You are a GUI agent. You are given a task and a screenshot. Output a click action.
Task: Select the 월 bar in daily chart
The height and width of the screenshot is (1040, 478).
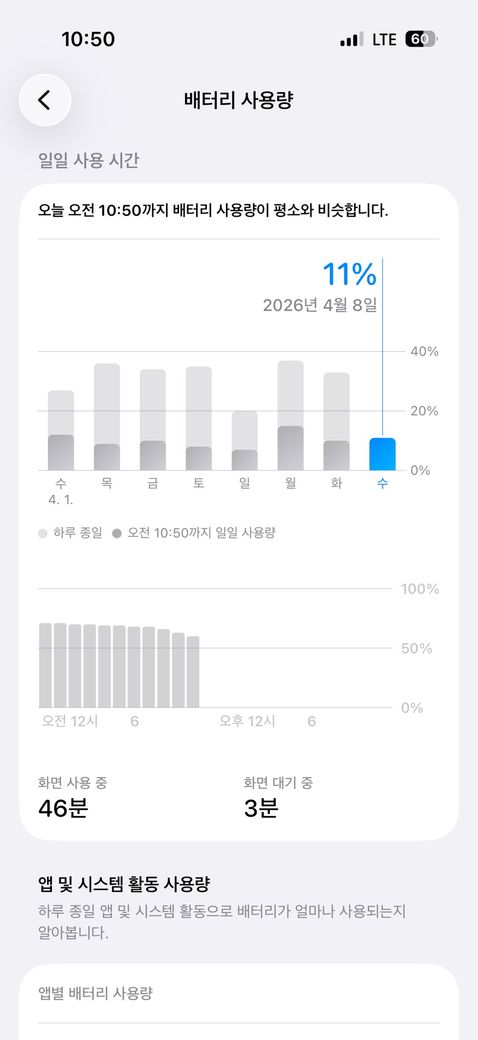coord(290,415)
